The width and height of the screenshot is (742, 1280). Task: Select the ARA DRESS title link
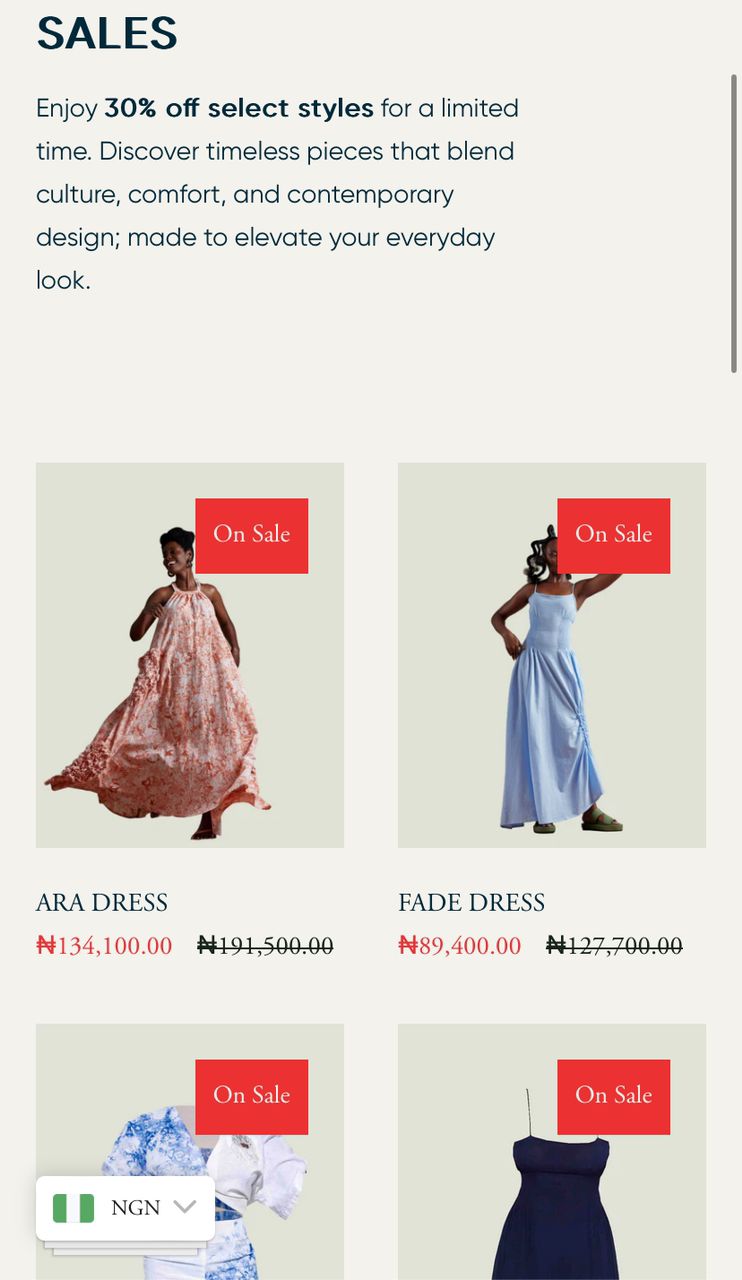tap(102, 902)
